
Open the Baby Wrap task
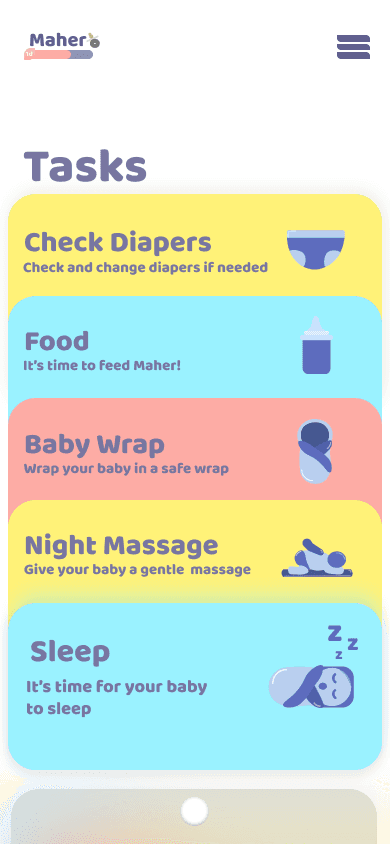pyautogui.click(x=195, y=450)
